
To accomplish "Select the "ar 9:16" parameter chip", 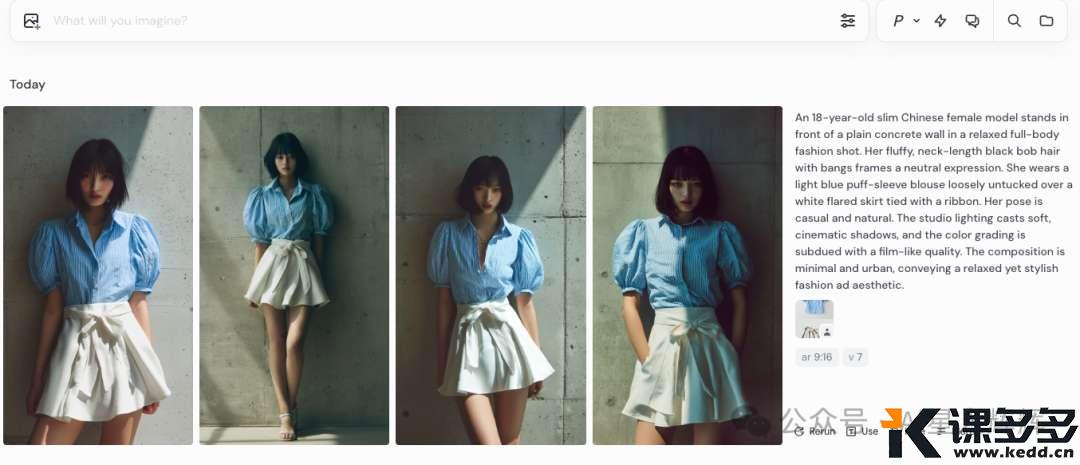I will click(816, 357).
